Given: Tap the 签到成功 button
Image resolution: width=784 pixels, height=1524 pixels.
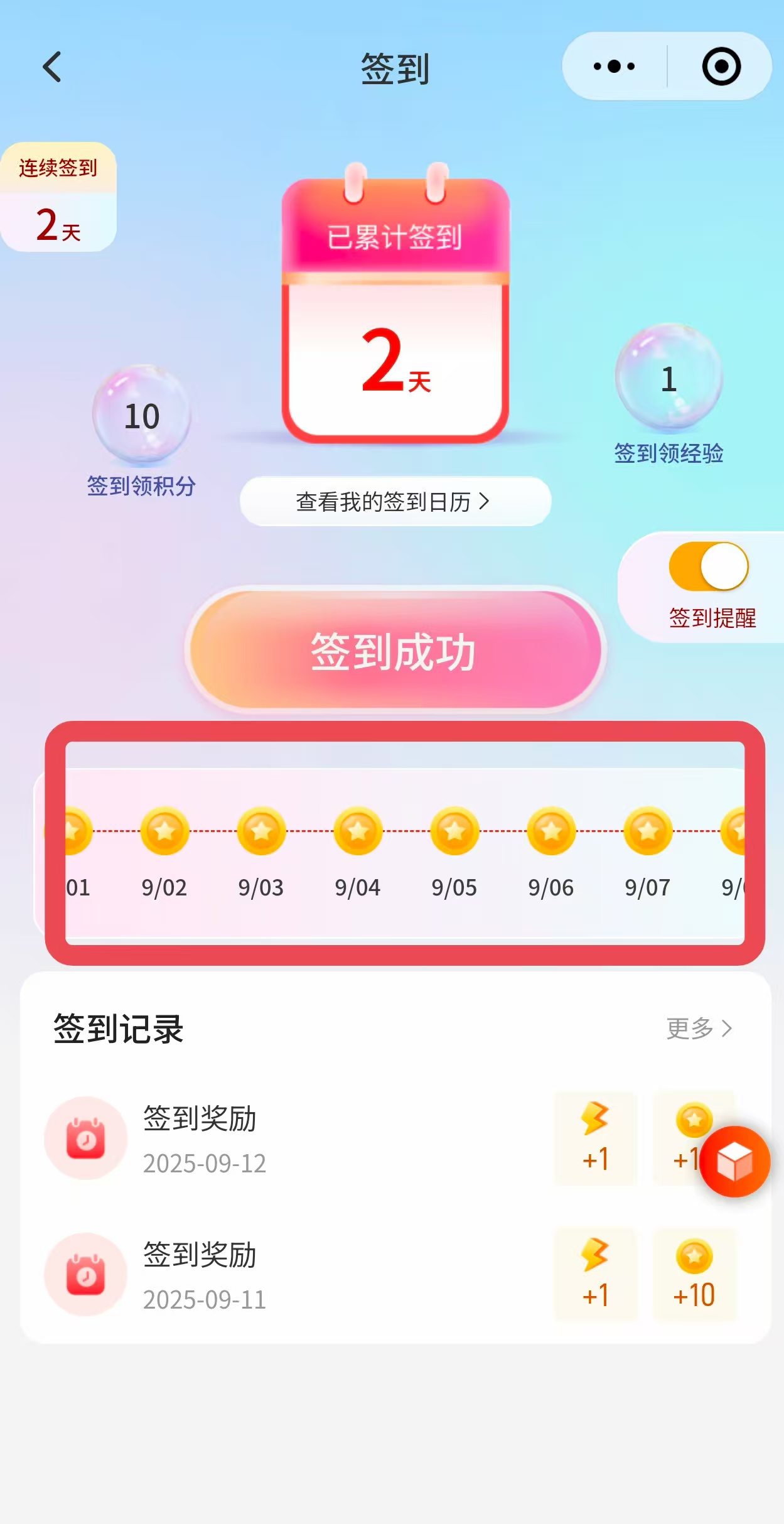Looking at the screenshot, I should click(x=395, y=651).
